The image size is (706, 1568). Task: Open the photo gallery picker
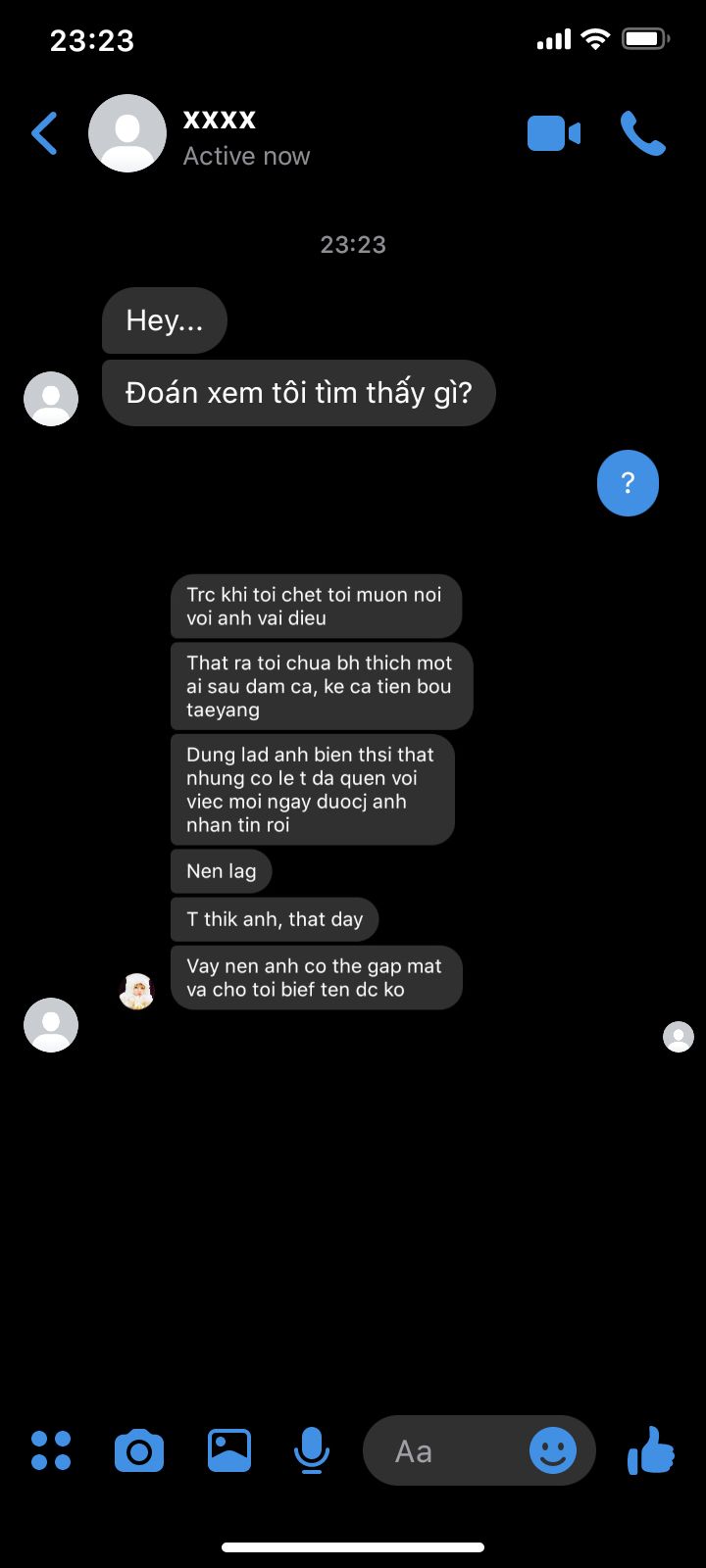228,1450
